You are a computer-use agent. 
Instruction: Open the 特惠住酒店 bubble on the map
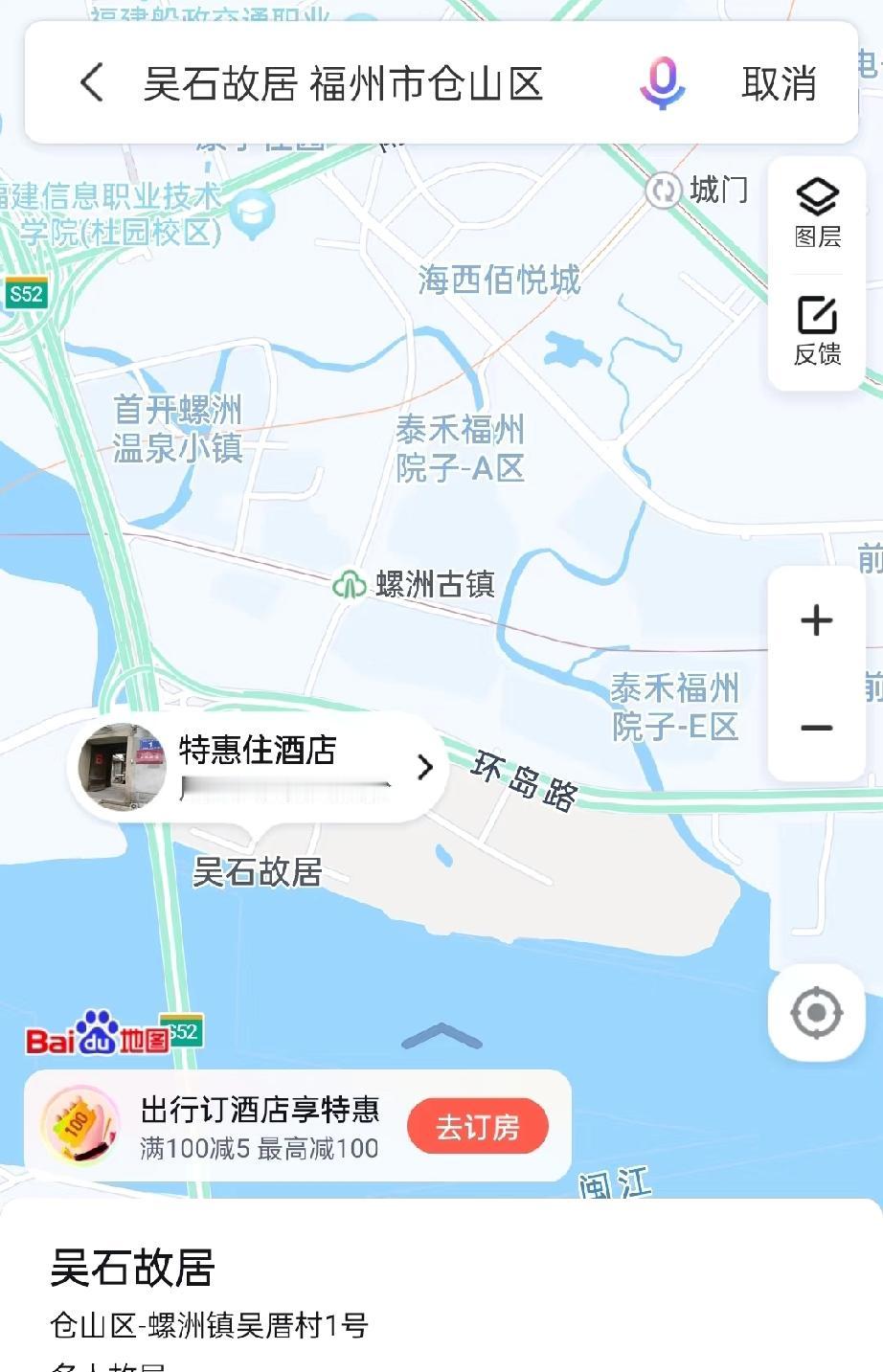pyautogui.click(x=259, y=767)
